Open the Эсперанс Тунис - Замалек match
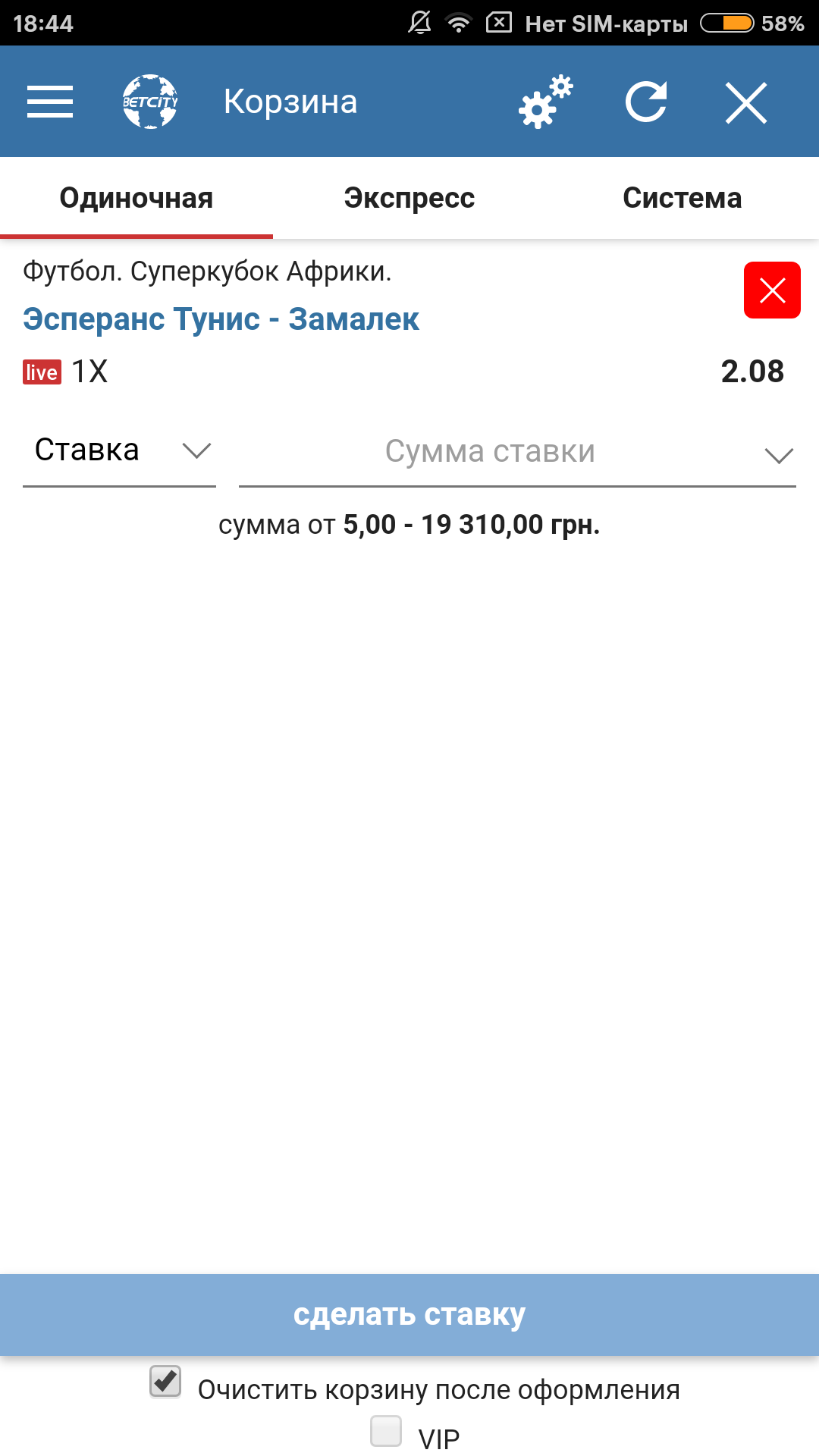This screenshot has height=1456, width=819. coord(221,319)
